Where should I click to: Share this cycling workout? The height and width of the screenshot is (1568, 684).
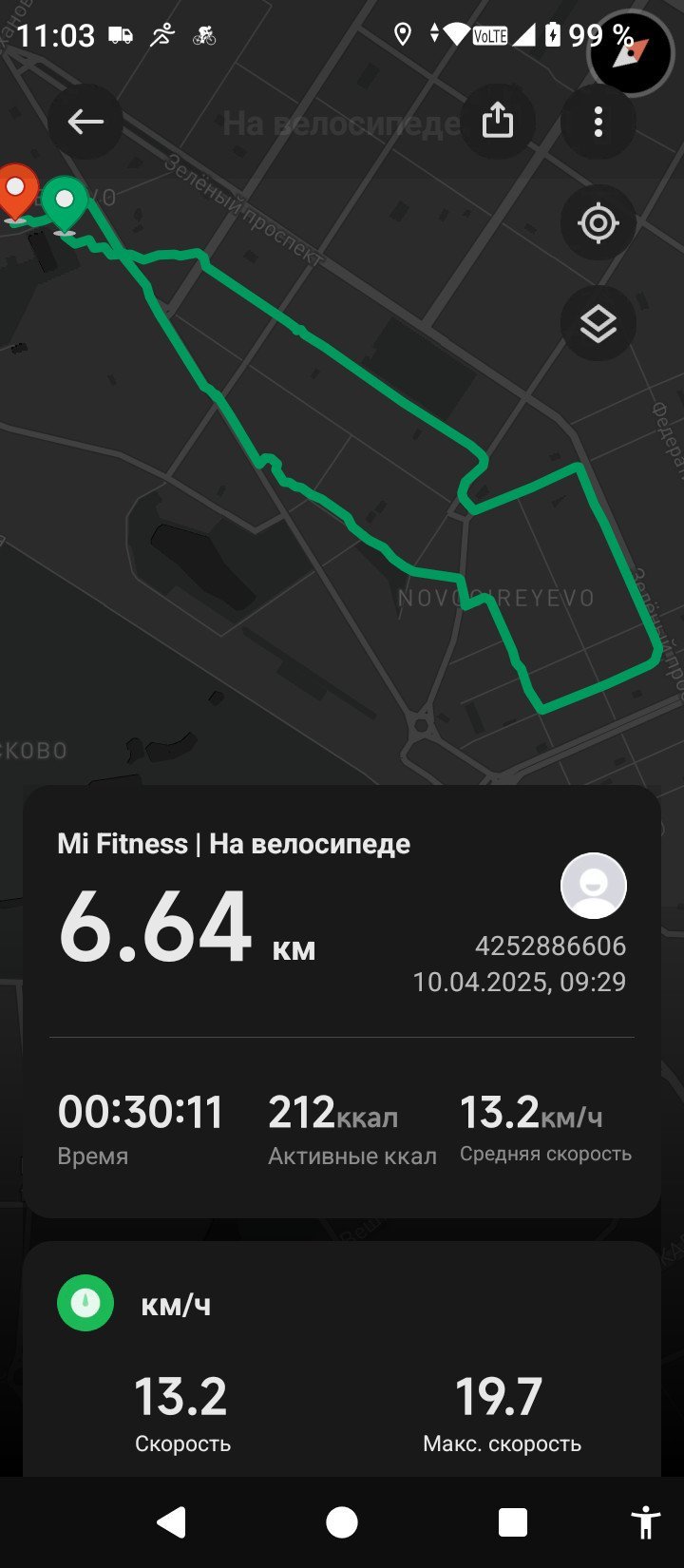[498, 122]
